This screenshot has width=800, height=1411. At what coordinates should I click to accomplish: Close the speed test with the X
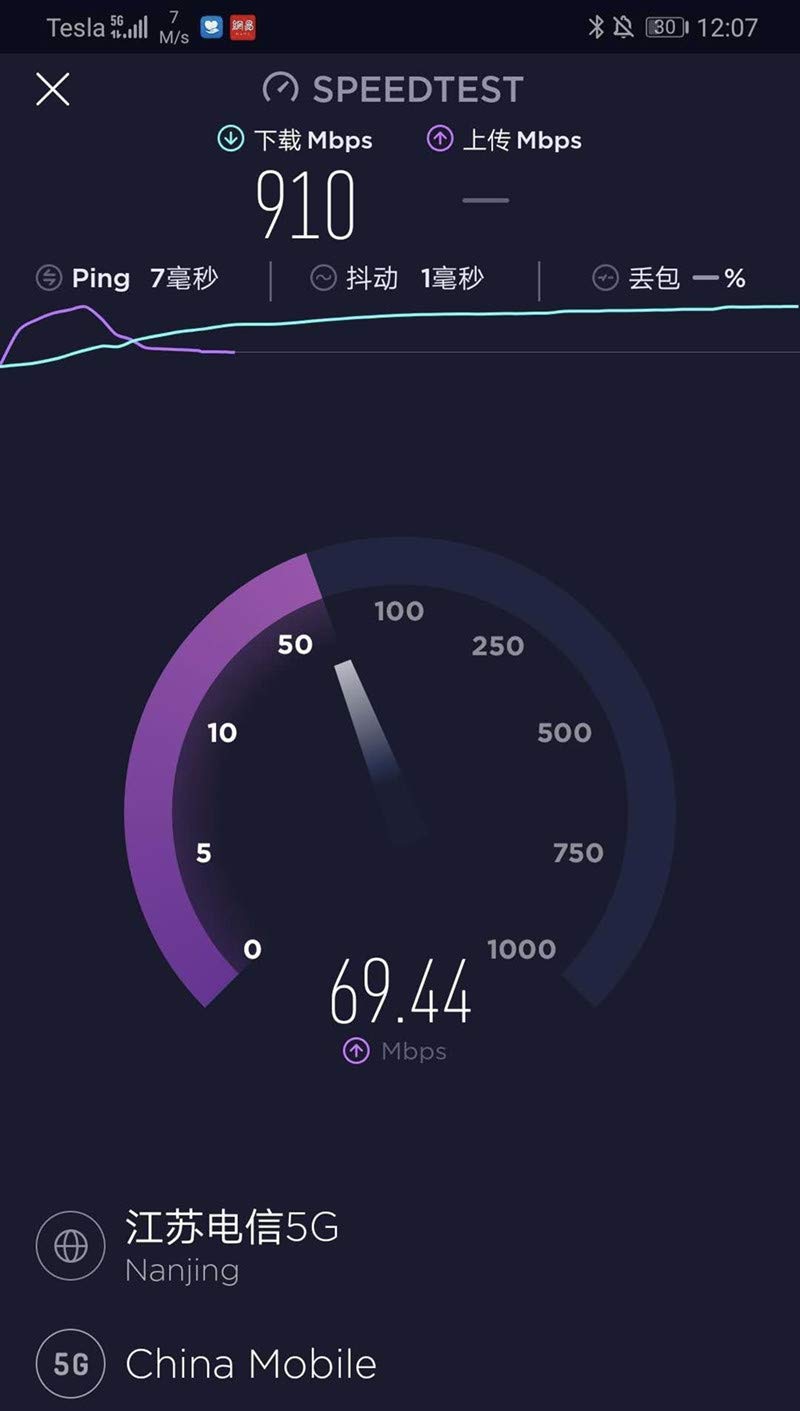click(x=53, y=89)
